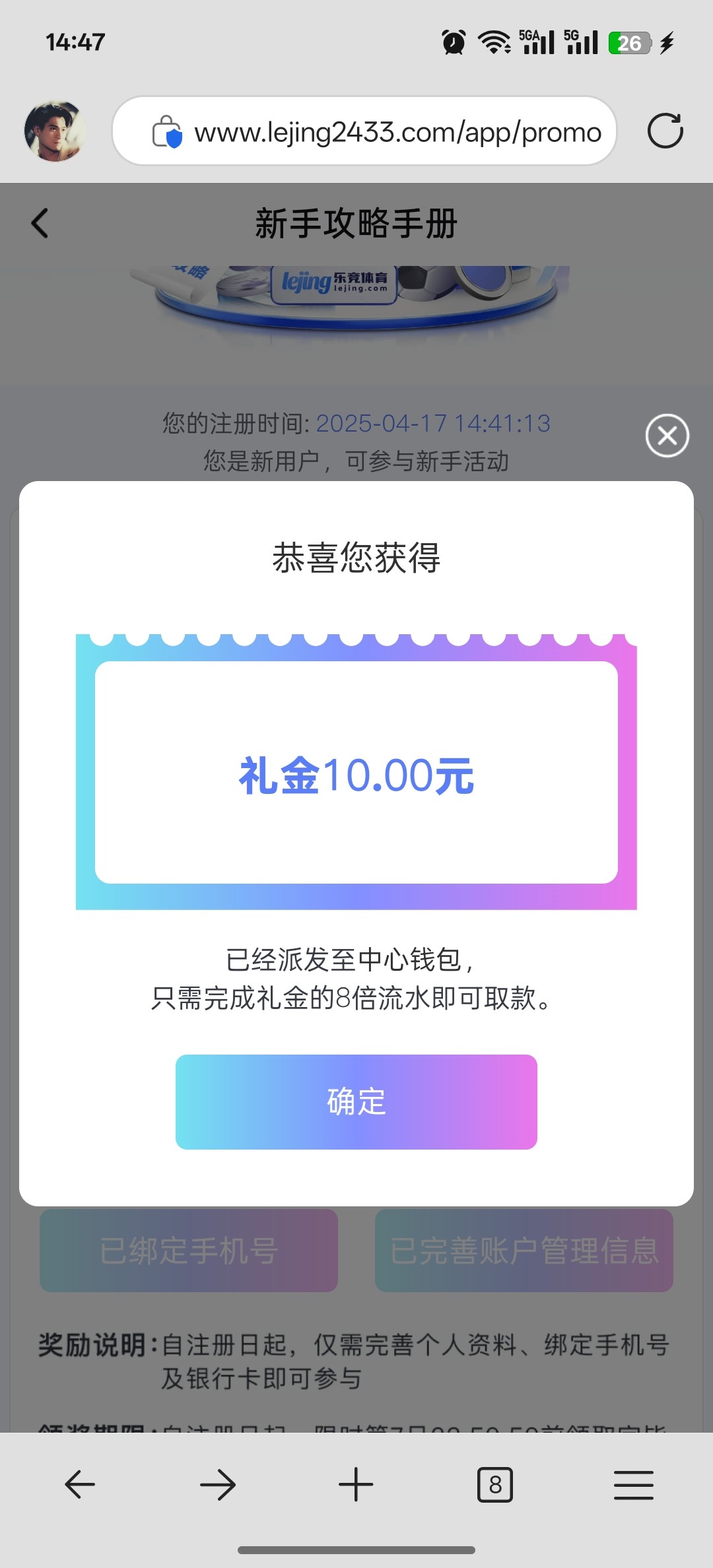Reload the page

pos(665,131)
